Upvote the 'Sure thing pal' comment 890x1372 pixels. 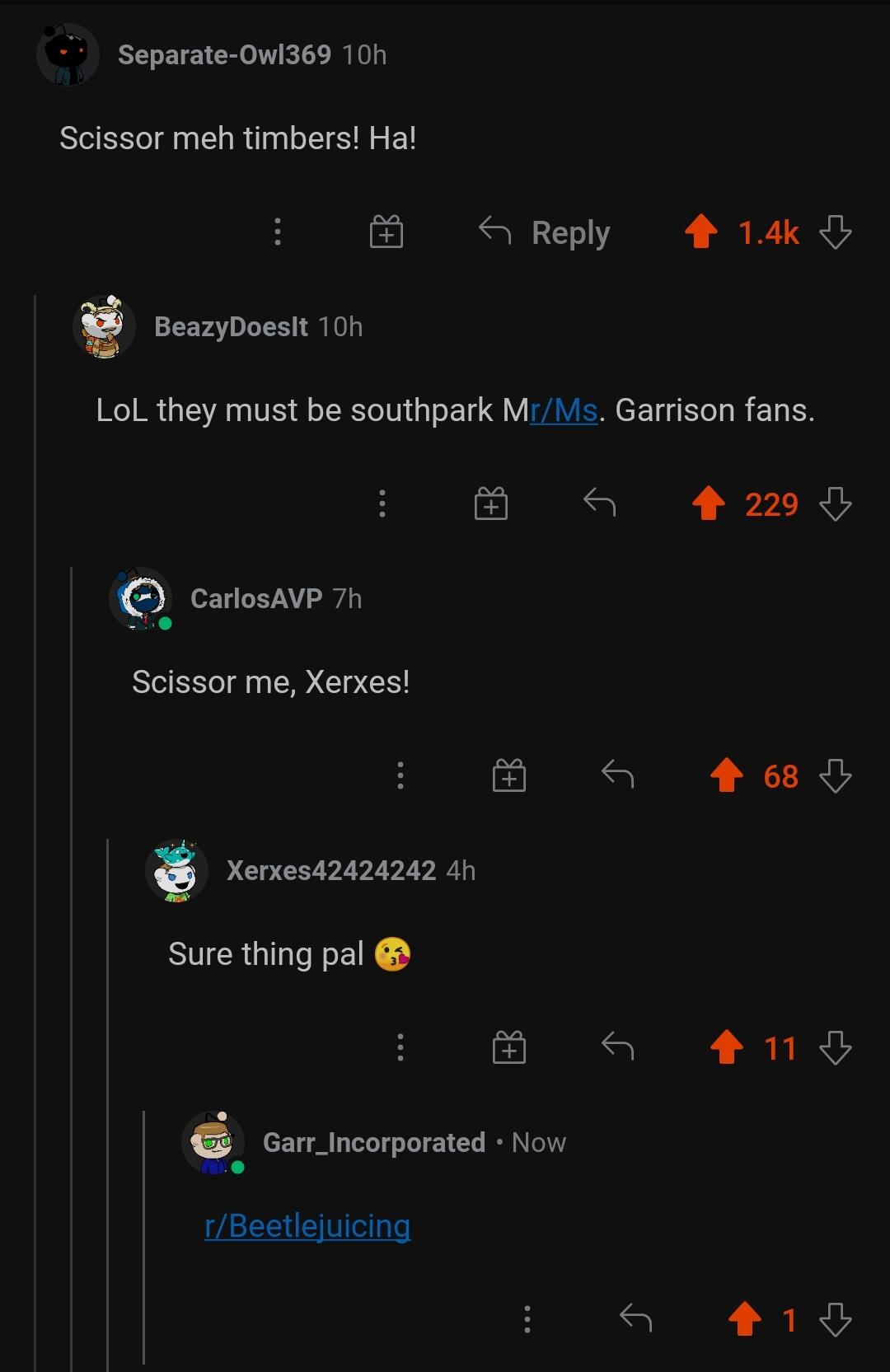(x=726, y=1047)
